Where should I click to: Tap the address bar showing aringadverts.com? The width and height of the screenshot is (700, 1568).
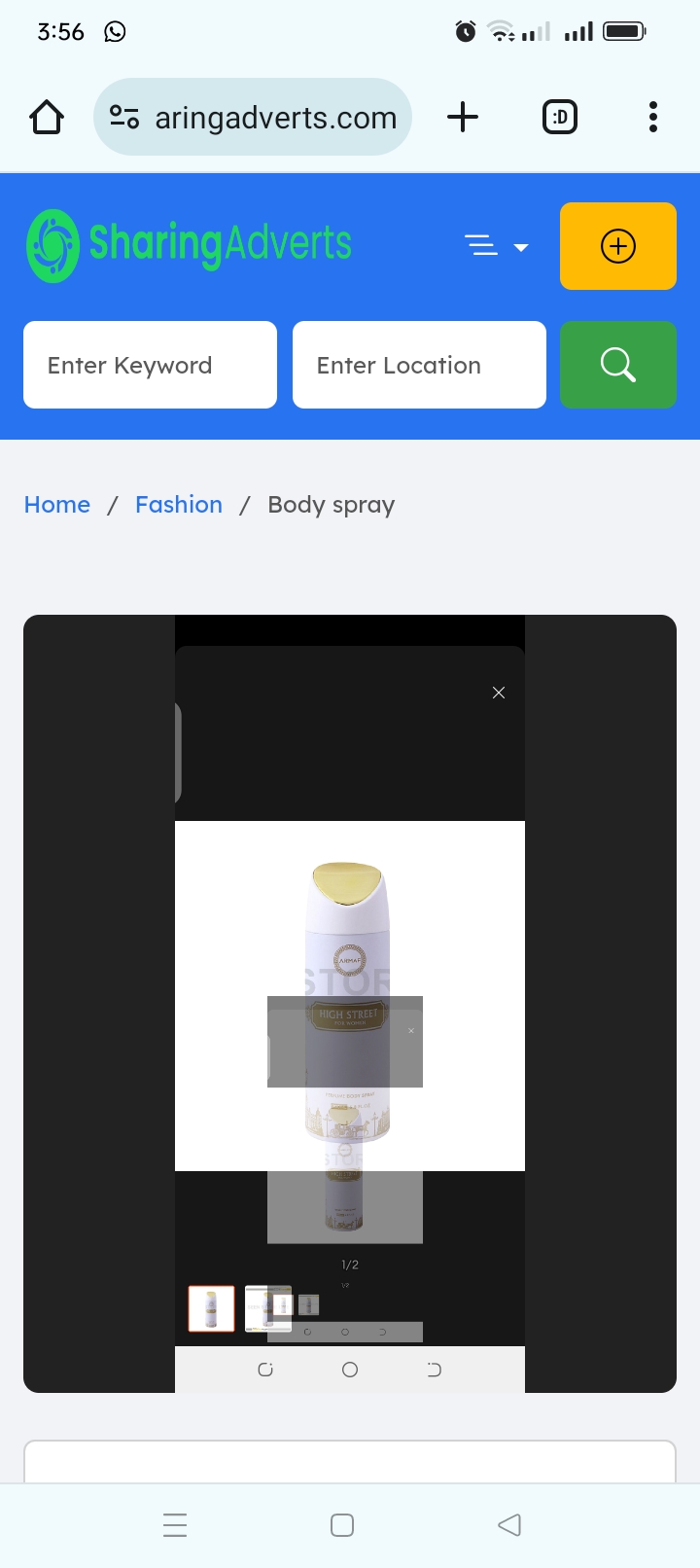click(x=253, y=117)
